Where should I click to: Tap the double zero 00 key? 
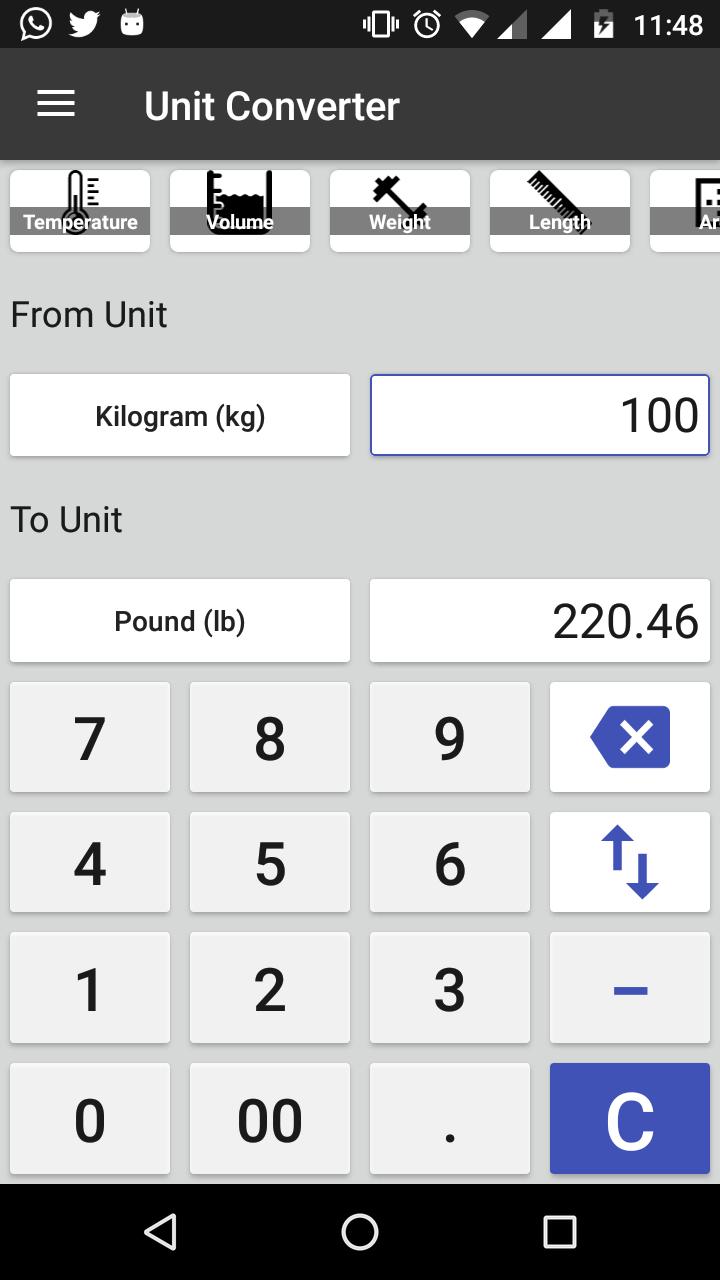tap(270, 1118)
